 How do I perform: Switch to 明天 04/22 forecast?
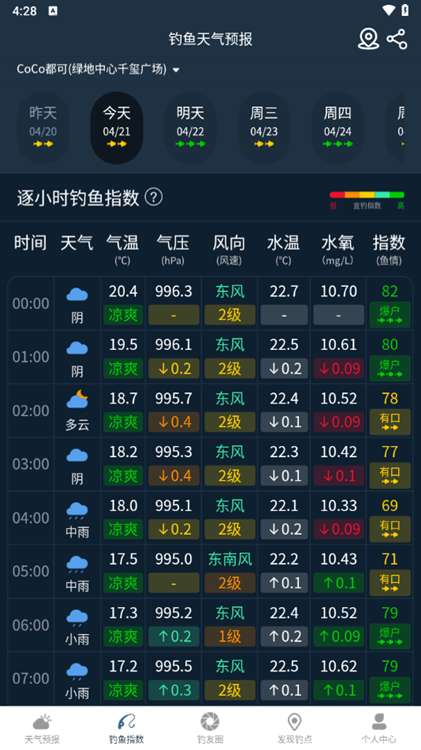tap(190, 127)
